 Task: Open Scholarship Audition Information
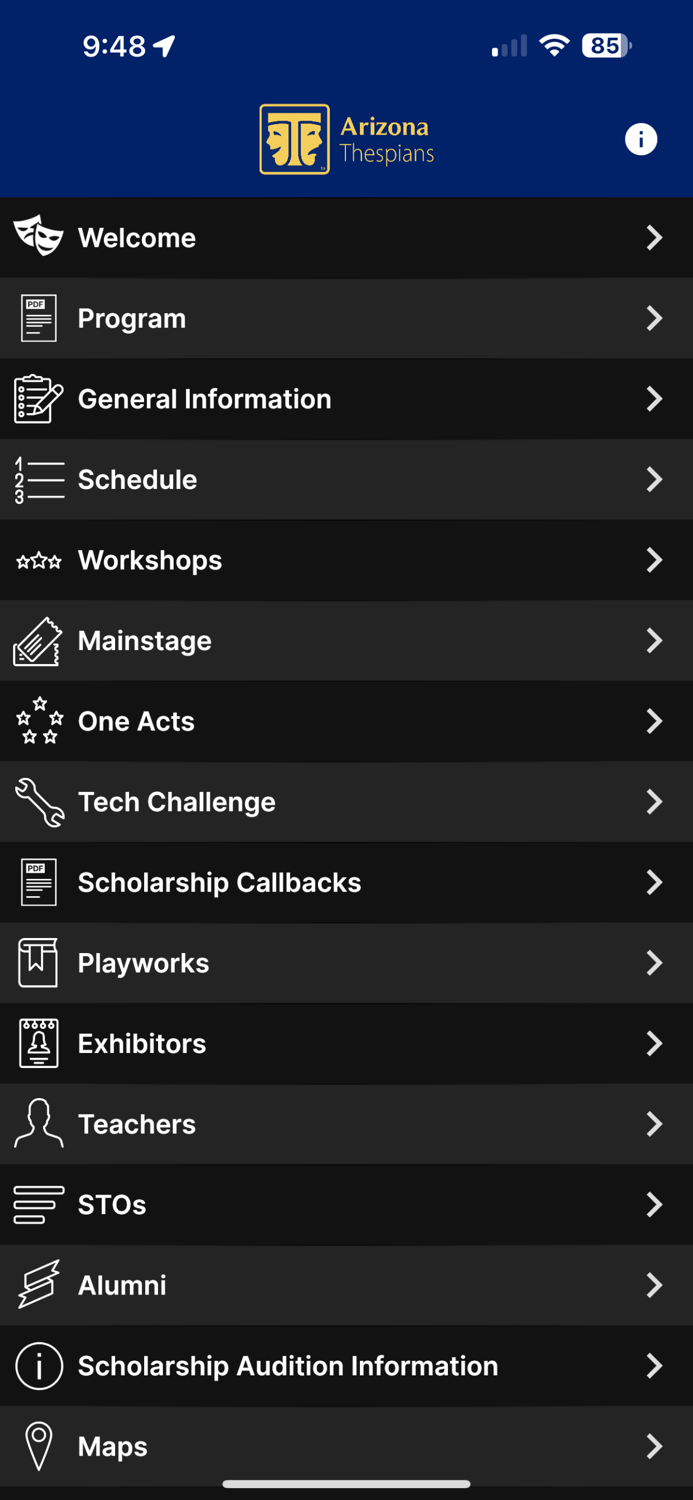(346, 1366)
